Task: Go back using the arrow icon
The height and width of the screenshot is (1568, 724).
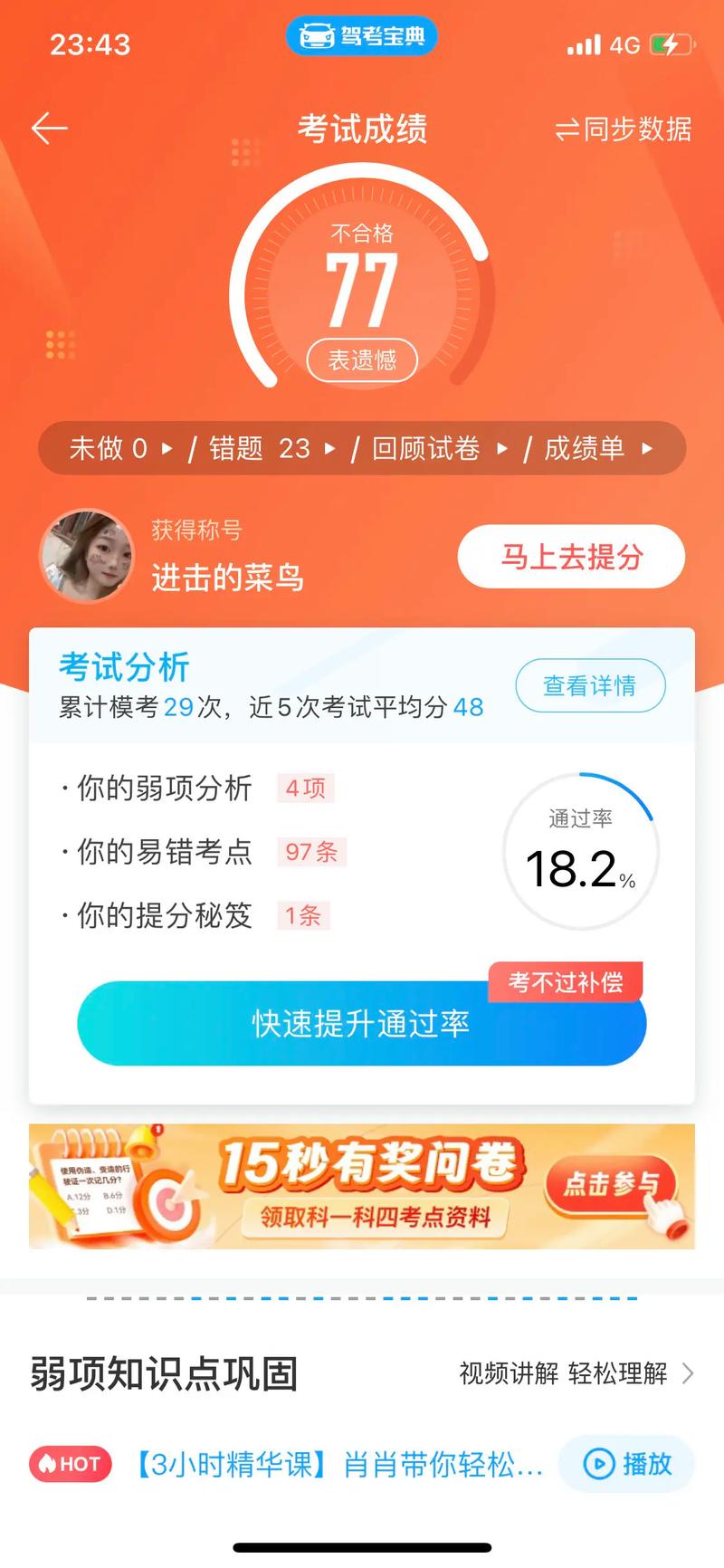Action: point(50,129)
